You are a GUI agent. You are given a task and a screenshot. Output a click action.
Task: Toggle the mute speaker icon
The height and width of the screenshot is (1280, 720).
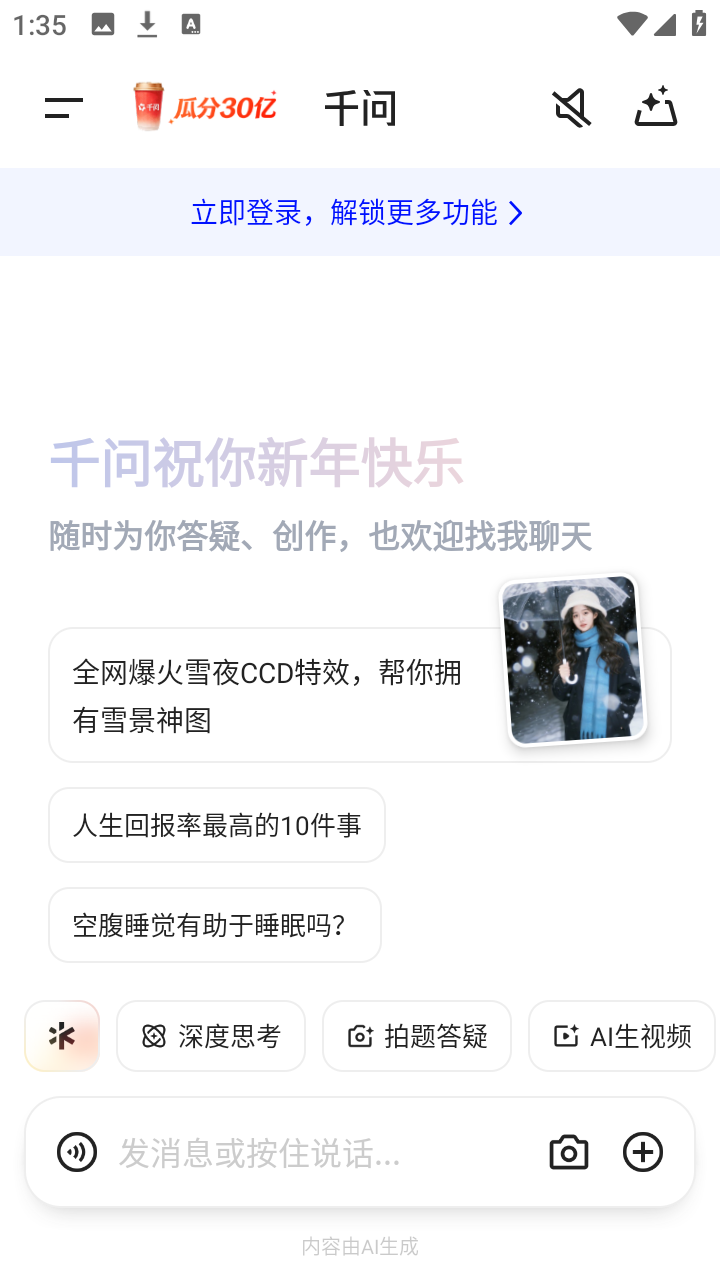(572, 108)
